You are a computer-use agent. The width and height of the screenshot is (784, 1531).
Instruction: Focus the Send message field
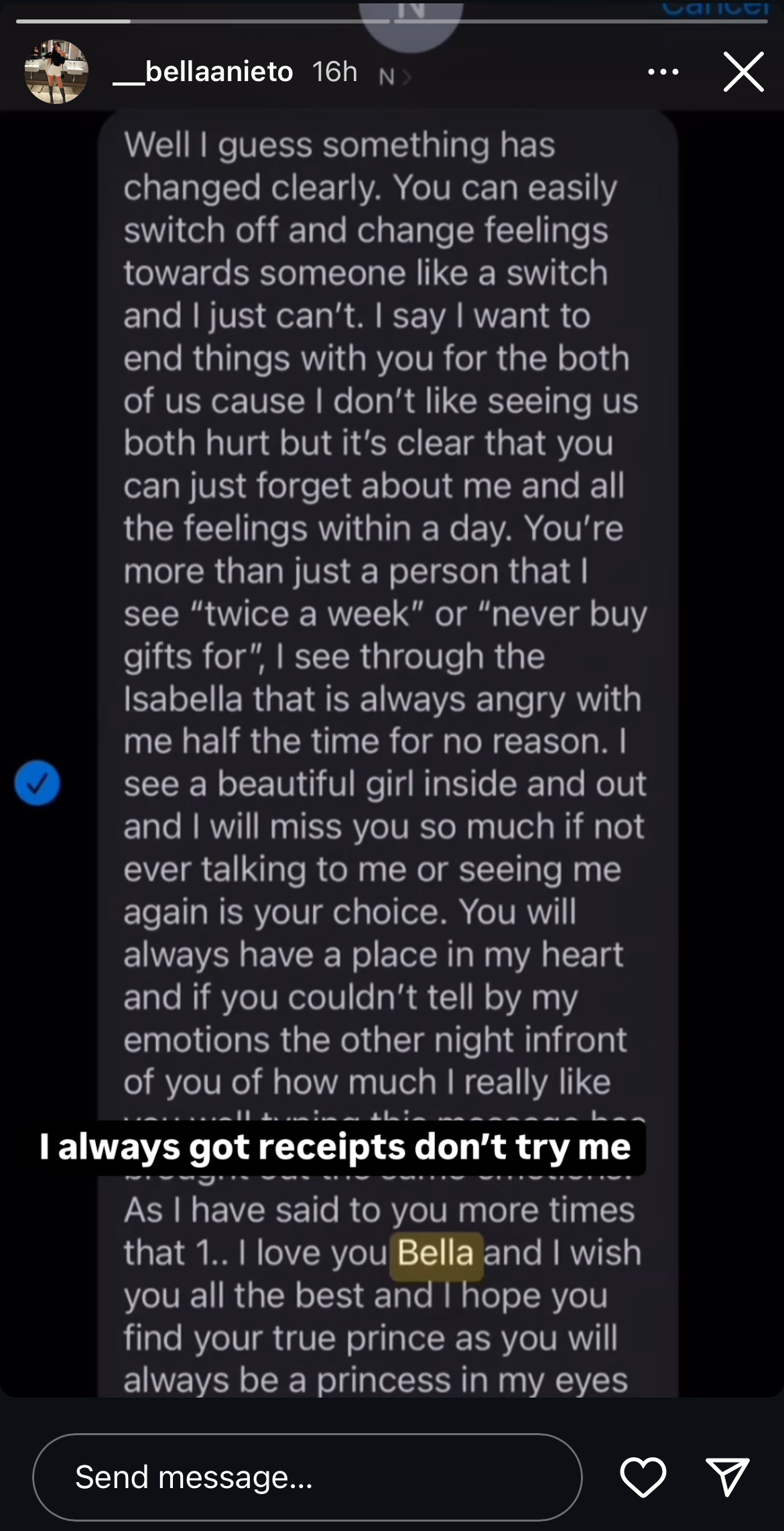tap(307, 1477)
